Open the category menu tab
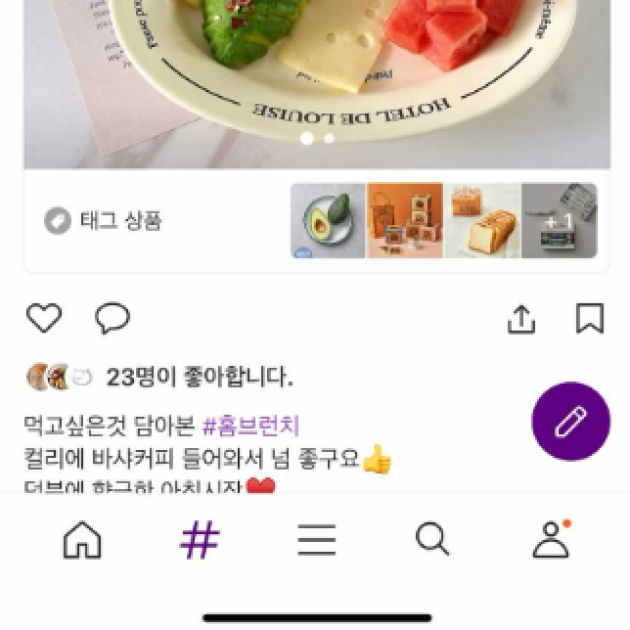This screenshot has height=630, width=630. coord(316,540)
